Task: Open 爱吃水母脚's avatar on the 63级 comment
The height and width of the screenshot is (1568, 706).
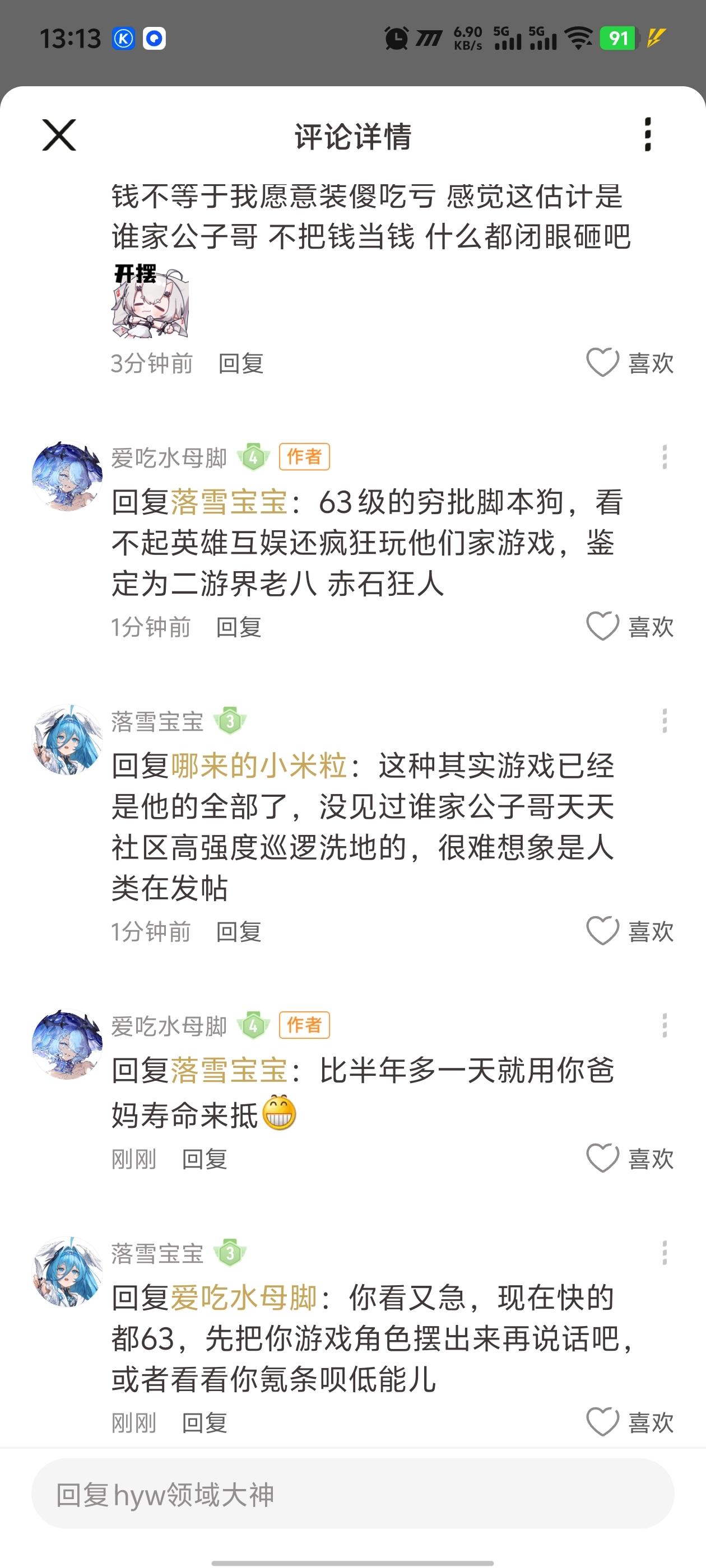Action: pos(67,475)
